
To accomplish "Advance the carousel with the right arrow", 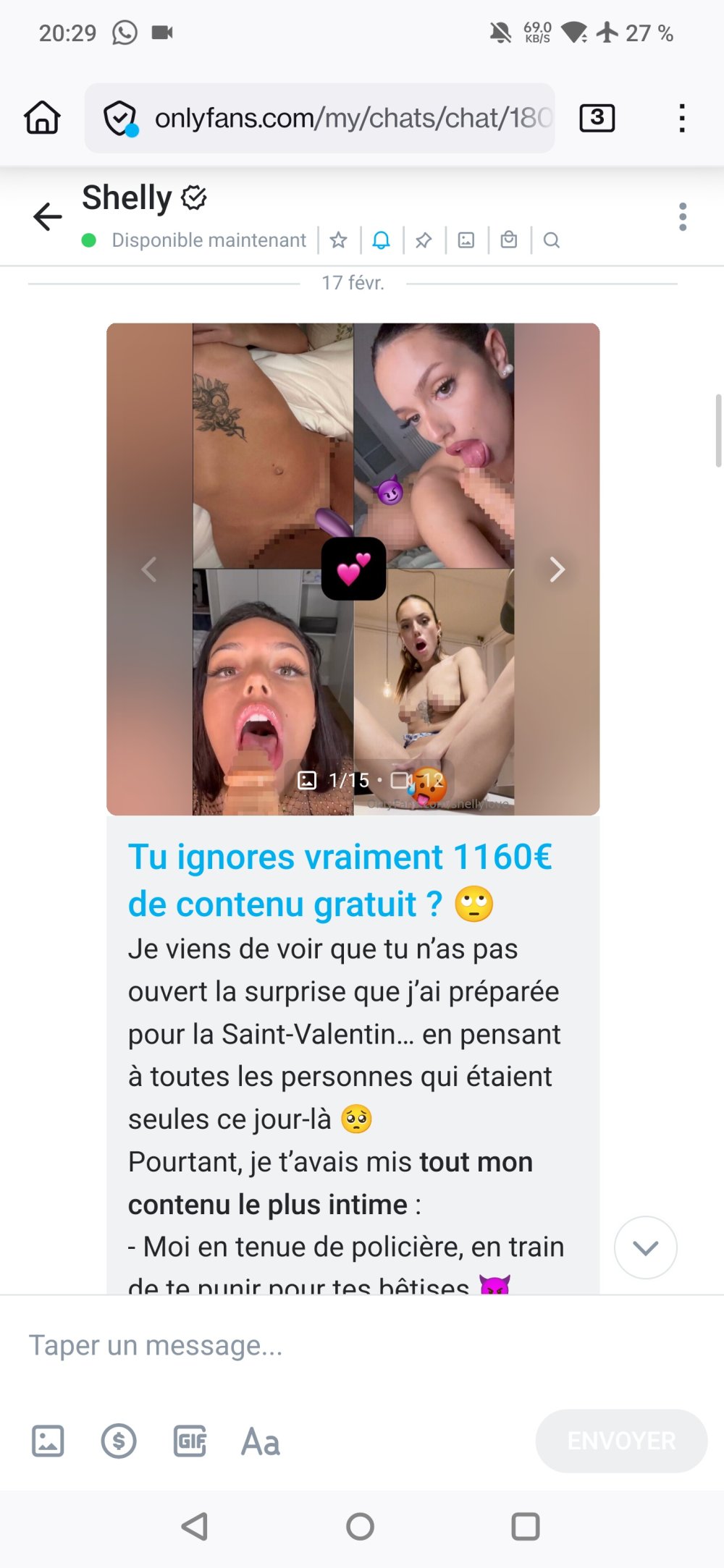I will point(557,569).
